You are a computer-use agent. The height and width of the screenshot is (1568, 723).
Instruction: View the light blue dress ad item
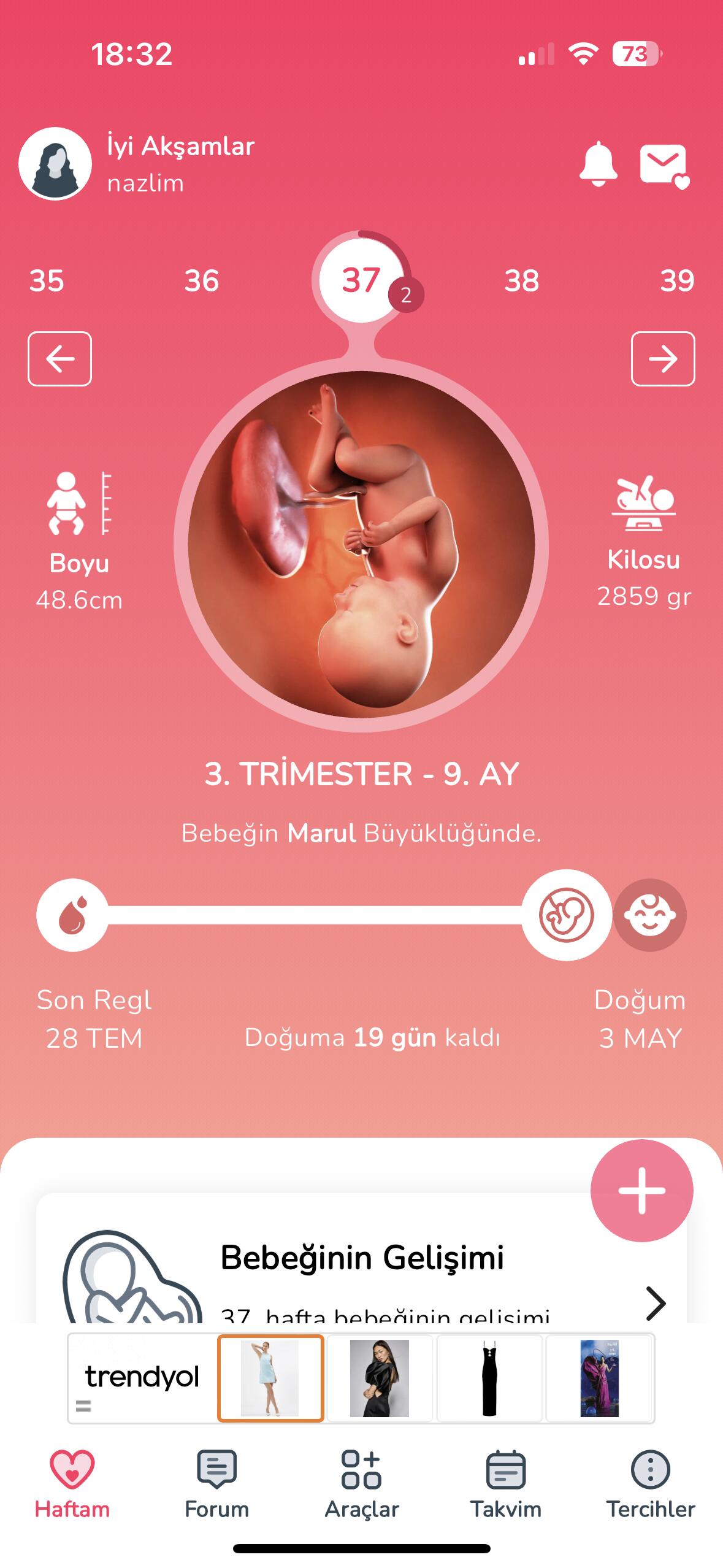coord(270,1378)
